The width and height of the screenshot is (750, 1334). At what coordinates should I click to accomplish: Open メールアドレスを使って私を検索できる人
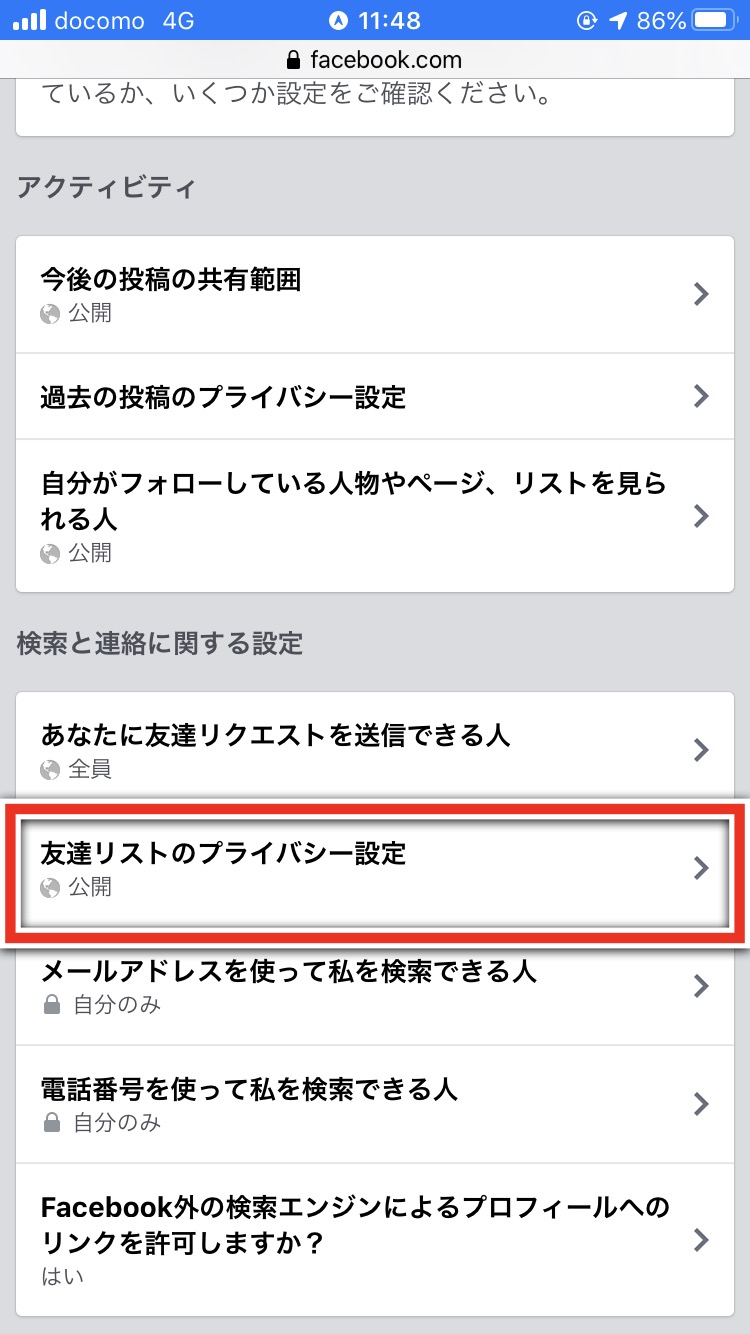(x=375, y=988)
